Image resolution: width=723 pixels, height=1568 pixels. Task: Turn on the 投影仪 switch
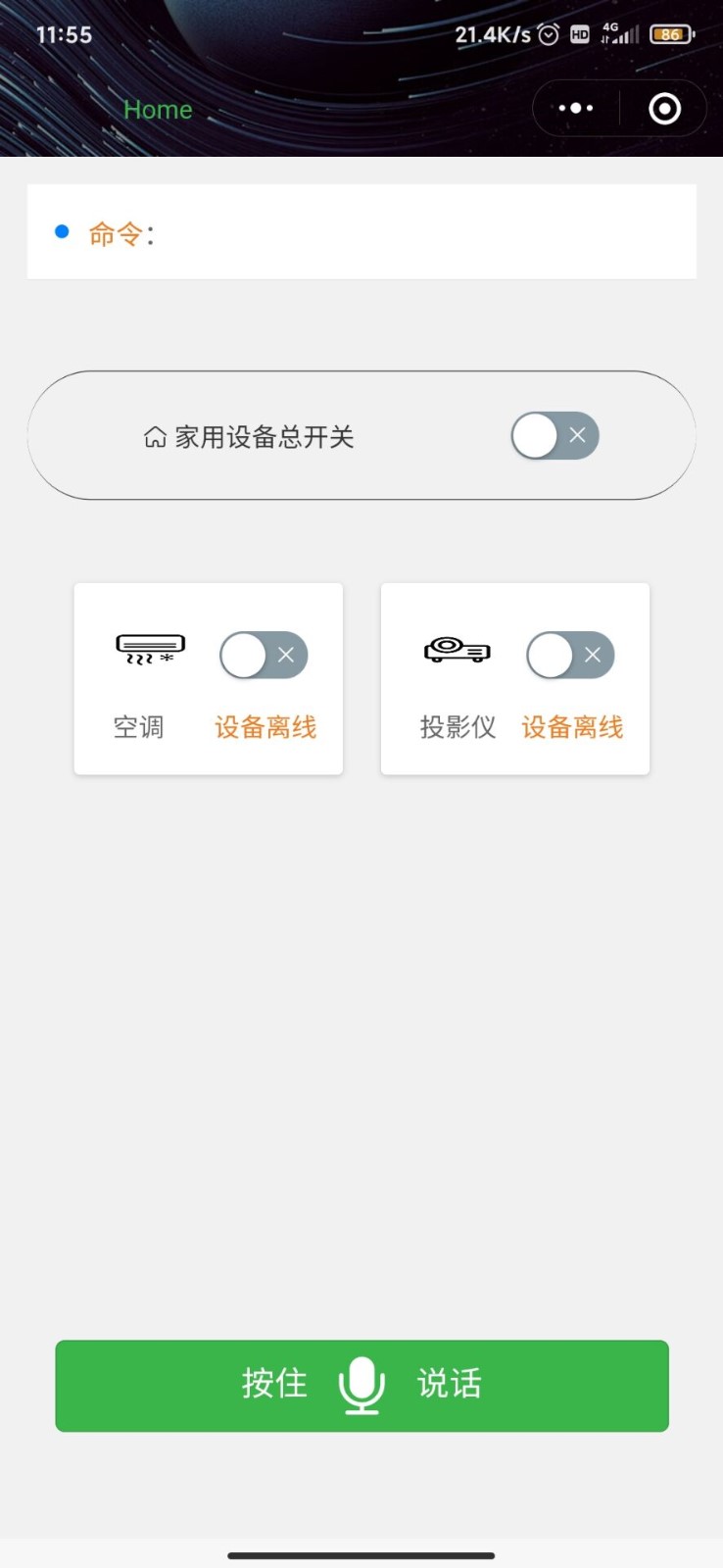[570, 656]
